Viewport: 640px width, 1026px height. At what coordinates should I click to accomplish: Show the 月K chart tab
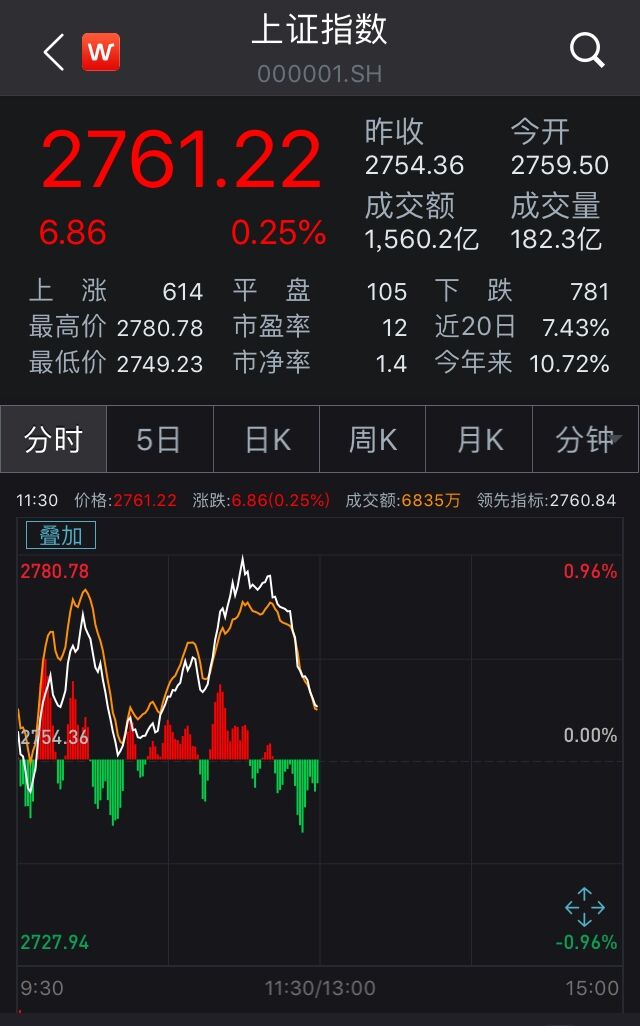coord(480,440)
